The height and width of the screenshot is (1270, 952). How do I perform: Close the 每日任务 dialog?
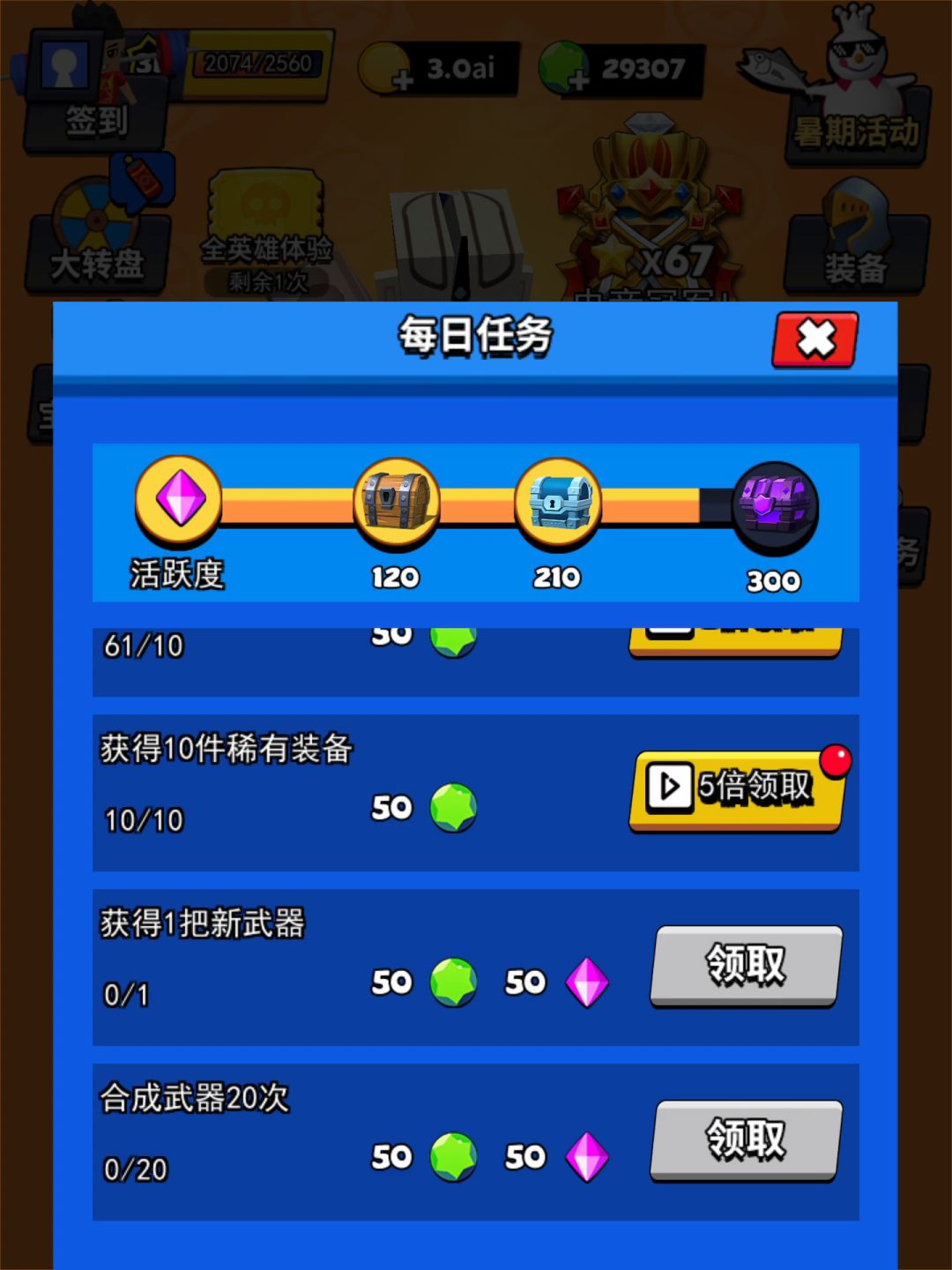coord(815,340)
